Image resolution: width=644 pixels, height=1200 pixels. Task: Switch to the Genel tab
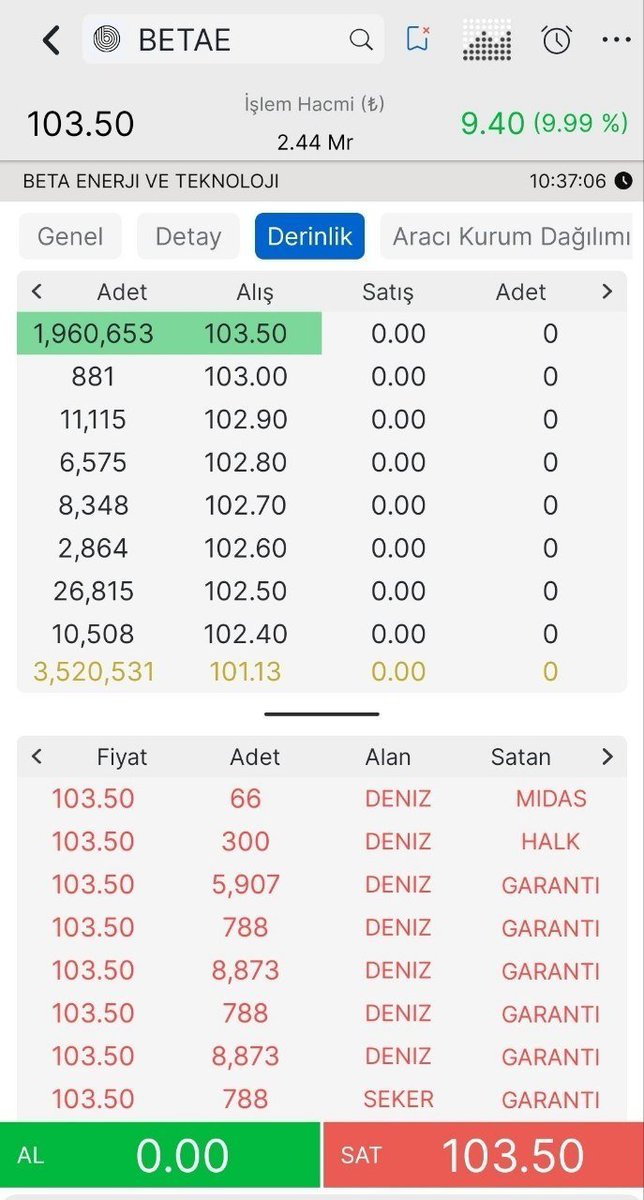(70, 237)
